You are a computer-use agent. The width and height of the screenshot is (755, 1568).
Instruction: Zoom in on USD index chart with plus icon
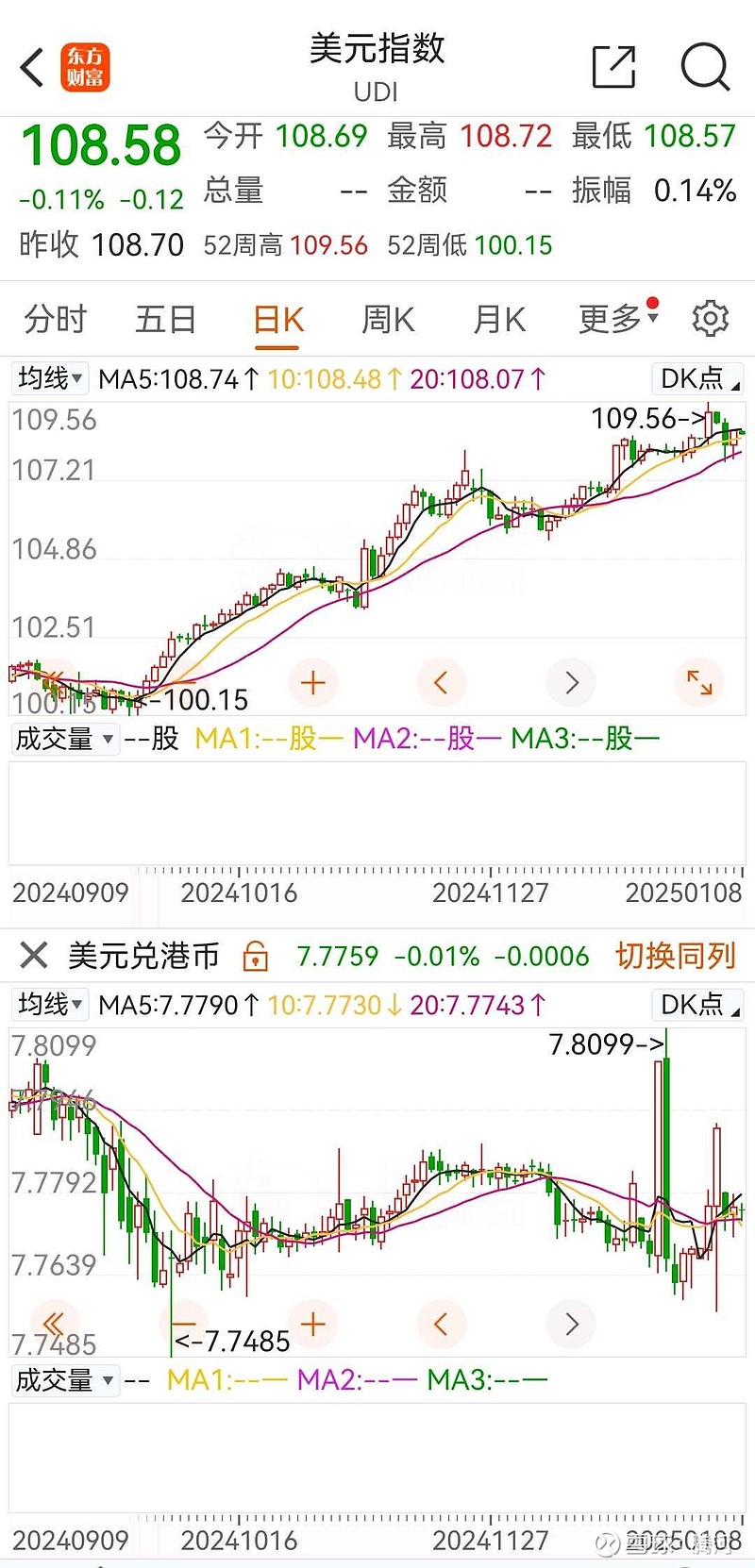pyautogui.click(x=312, y=681)
